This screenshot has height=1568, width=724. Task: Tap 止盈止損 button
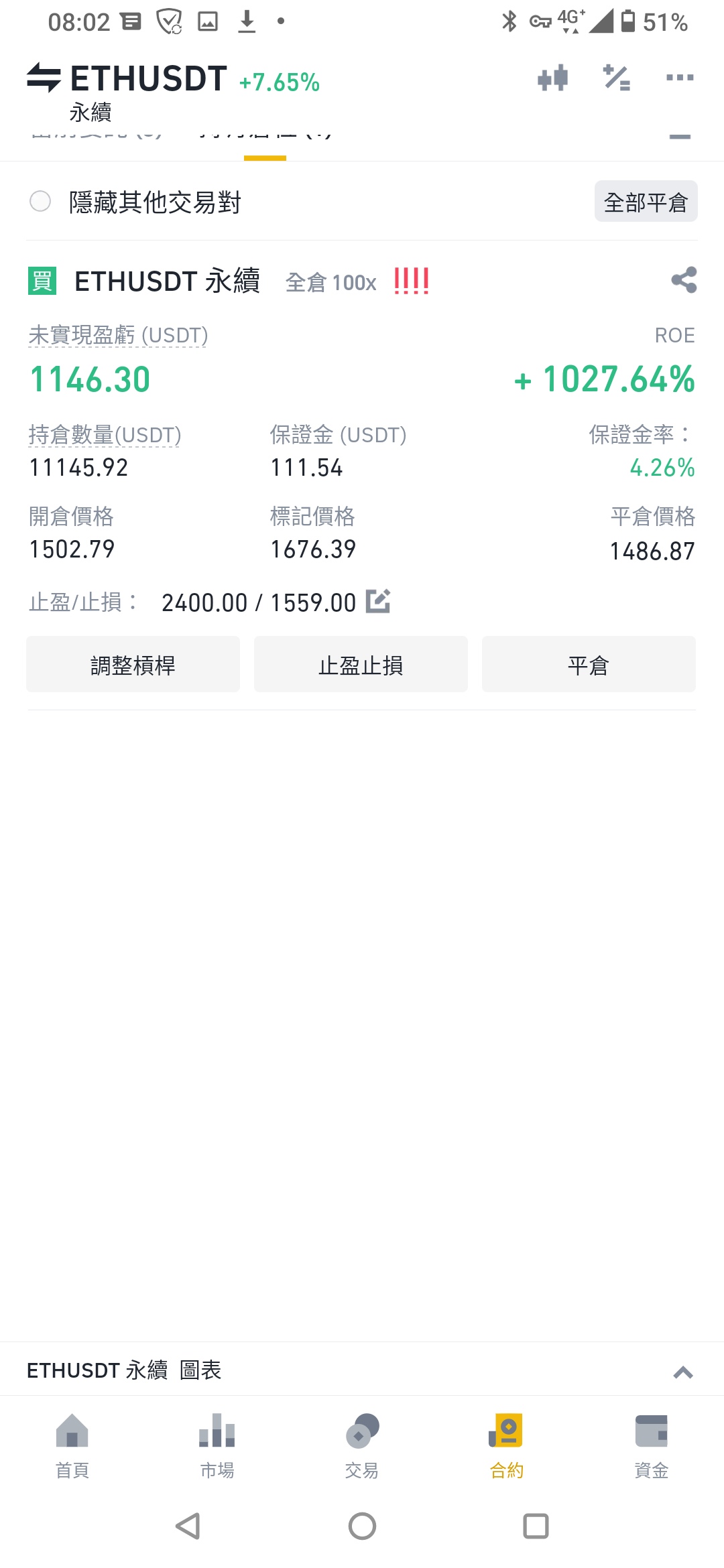(x=361, y=664)
